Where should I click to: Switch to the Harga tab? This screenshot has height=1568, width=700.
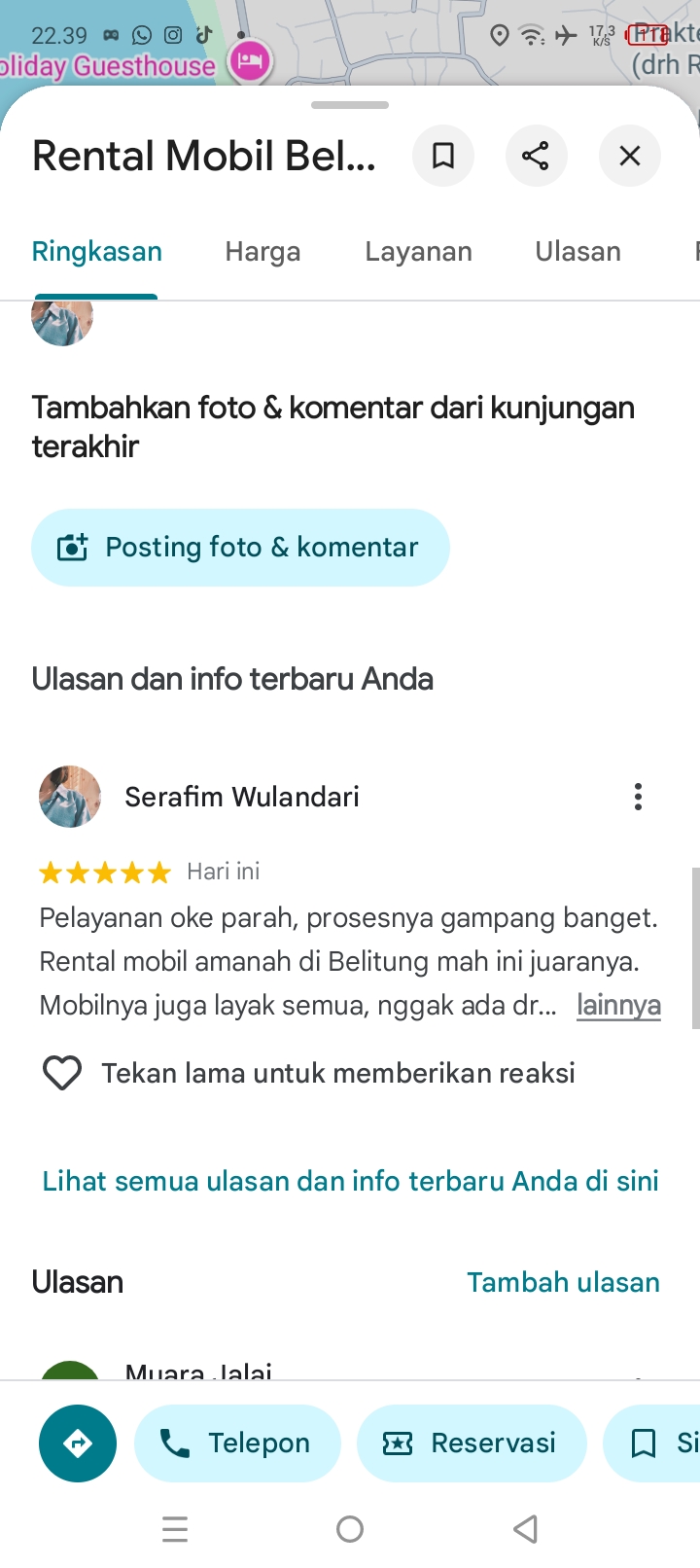click(262, 252)
